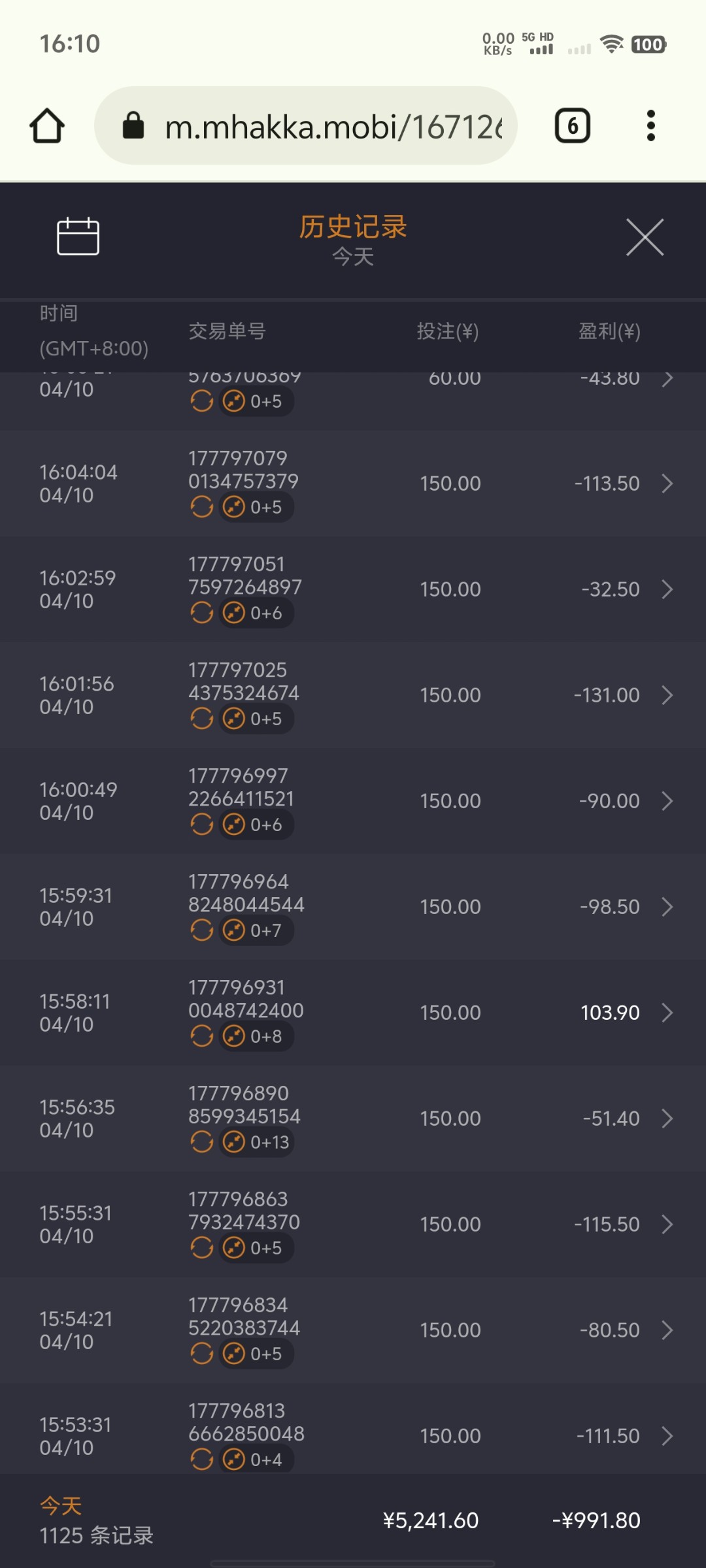Open the calendar date picker

click(x=78, y=236)
